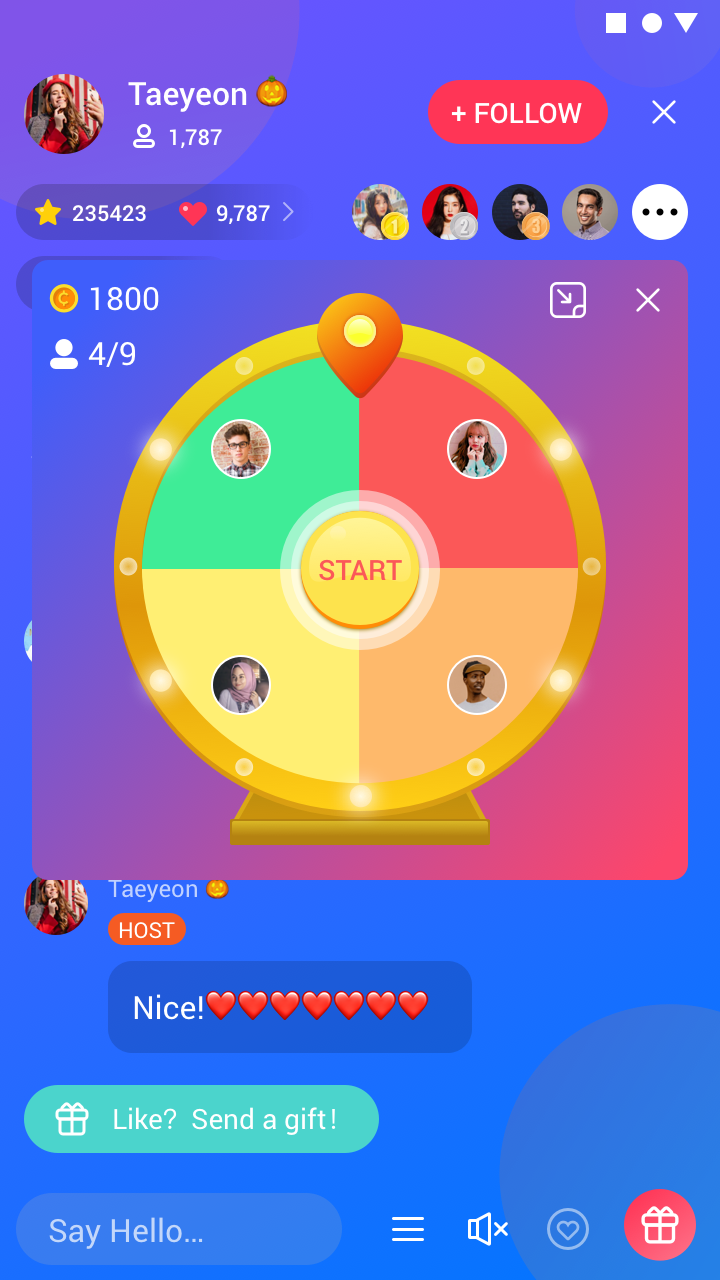Viewport: 720px width, 1280px height.
Task: View the second-ranked top viewer
Action: [x=450, y=212]
